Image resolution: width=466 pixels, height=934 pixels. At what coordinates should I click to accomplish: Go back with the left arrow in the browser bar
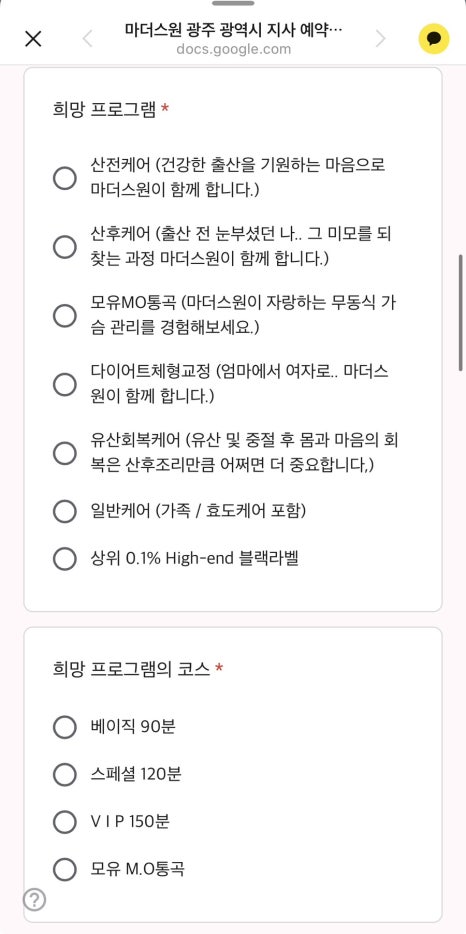click(x=88, y=39)
